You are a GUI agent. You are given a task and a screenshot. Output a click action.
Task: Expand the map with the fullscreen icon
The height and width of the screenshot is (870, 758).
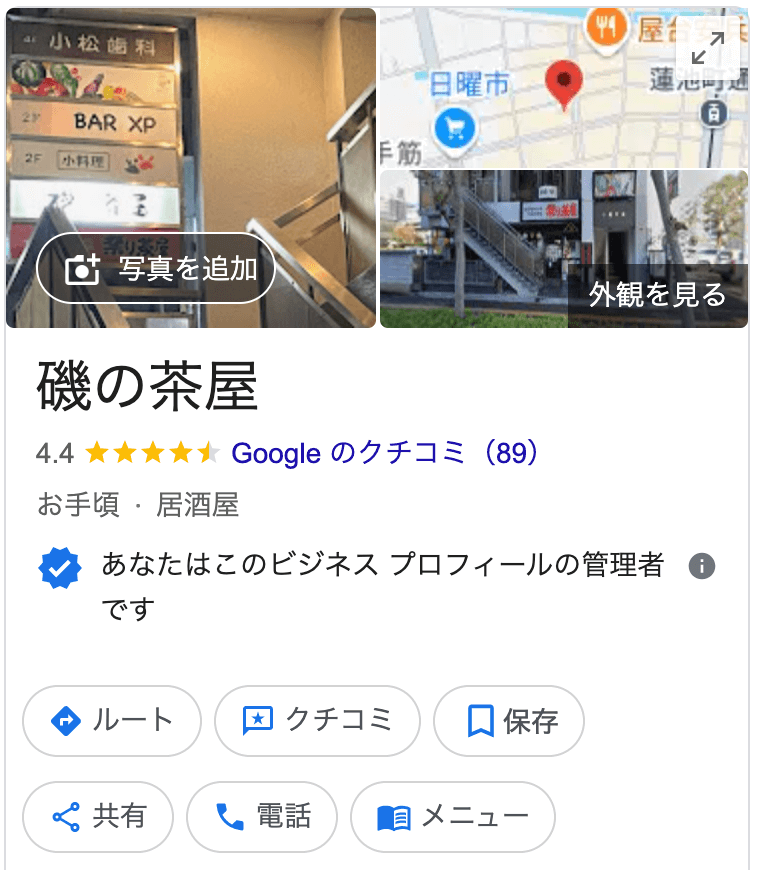pos(708,47)
